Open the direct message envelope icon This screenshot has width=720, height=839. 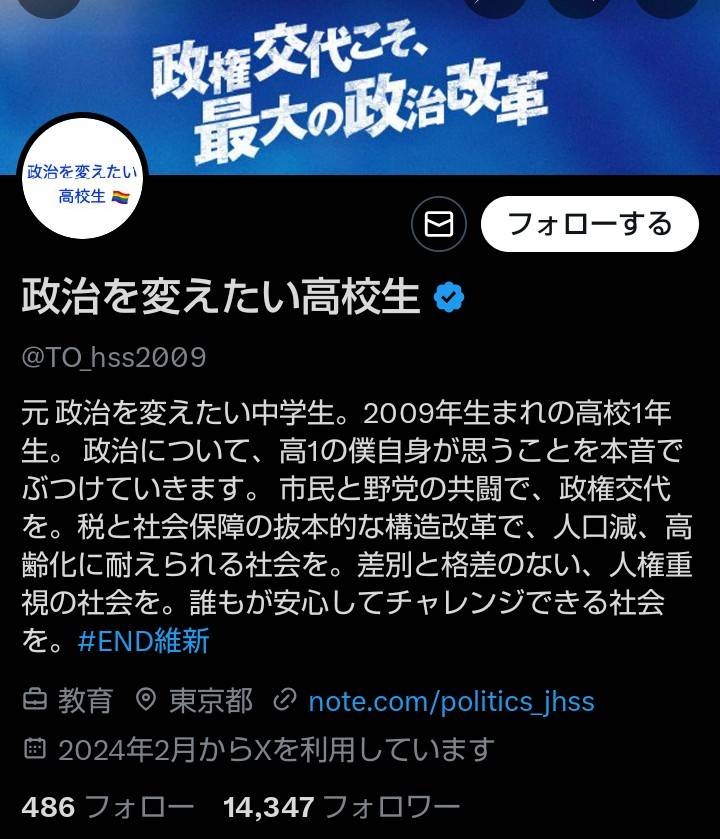[x=439, y=224]
